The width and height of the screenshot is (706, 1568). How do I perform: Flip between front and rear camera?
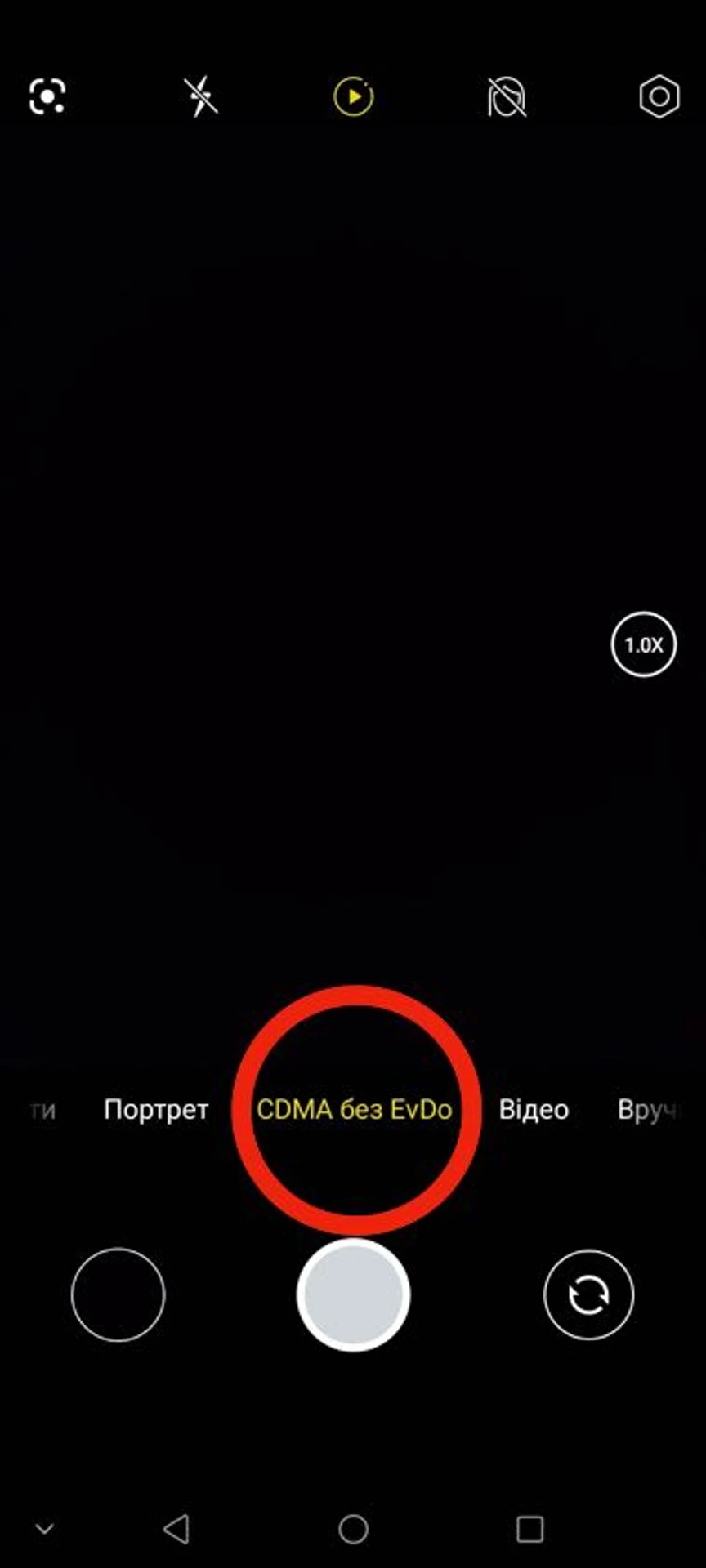coord(588,1294)
